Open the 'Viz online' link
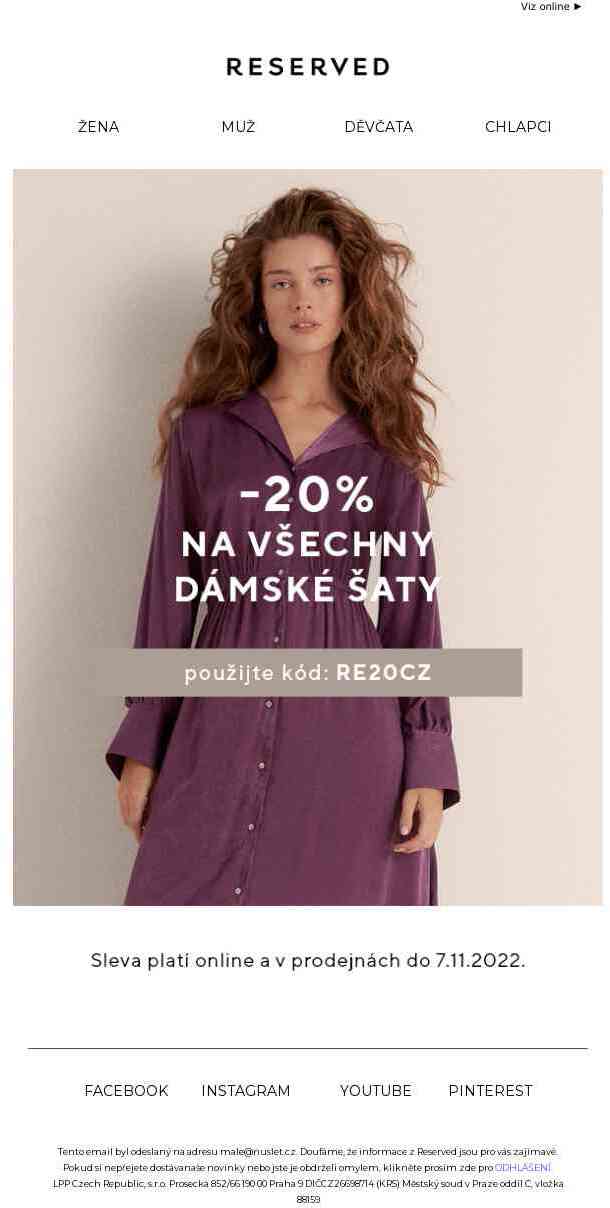Viewport: 610px width, 1208px height. pos(550,7)
